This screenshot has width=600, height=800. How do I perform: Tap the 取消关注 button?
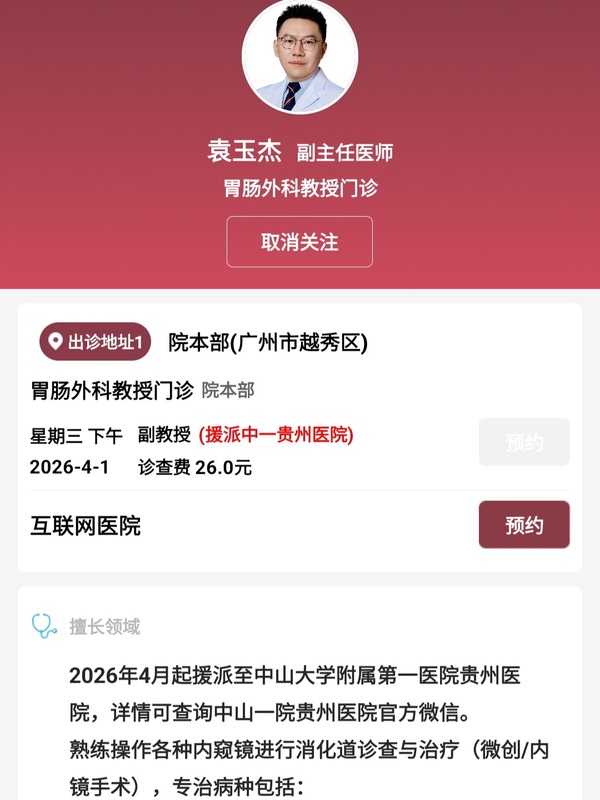(299, 242)
